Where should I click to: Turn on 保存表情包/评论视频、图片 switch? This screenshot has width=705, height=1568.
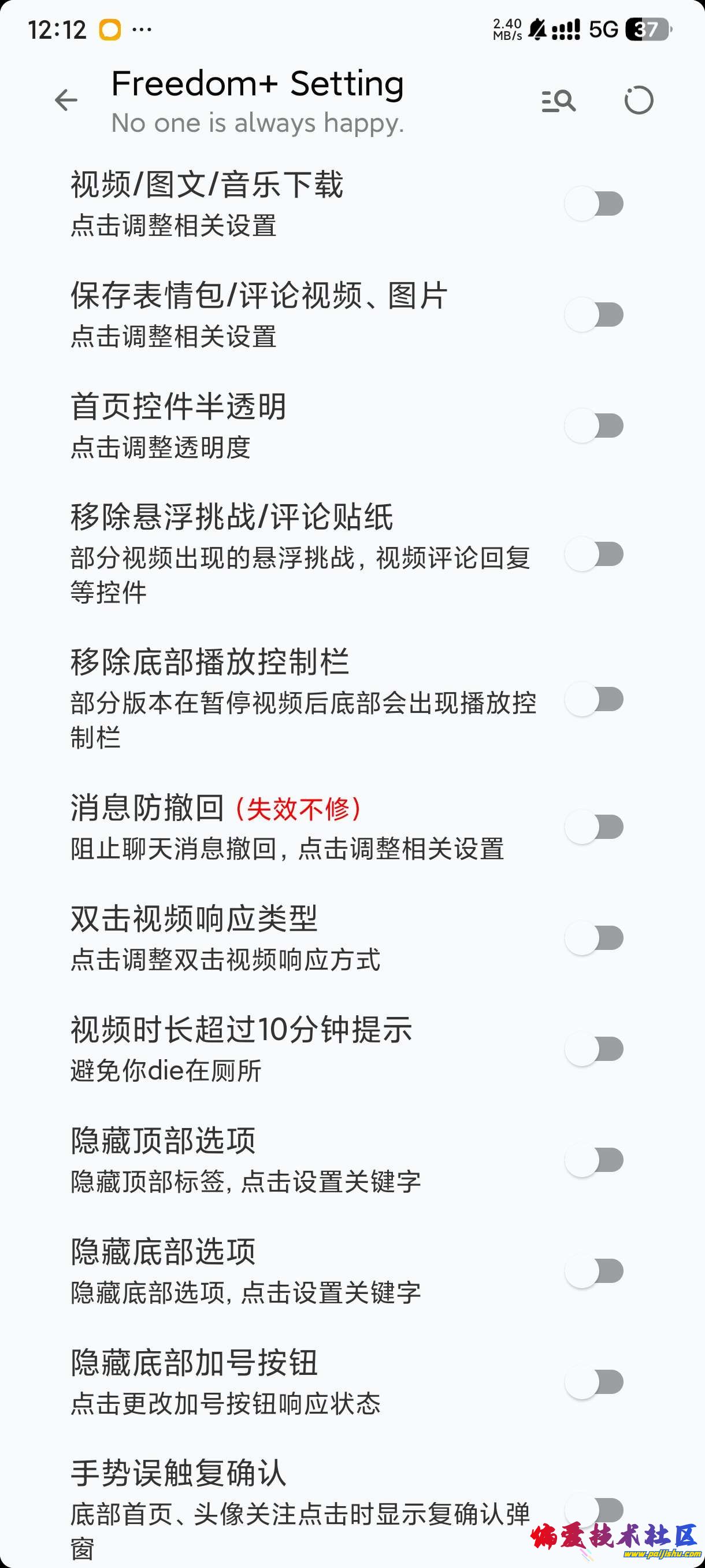pos(594,315)
